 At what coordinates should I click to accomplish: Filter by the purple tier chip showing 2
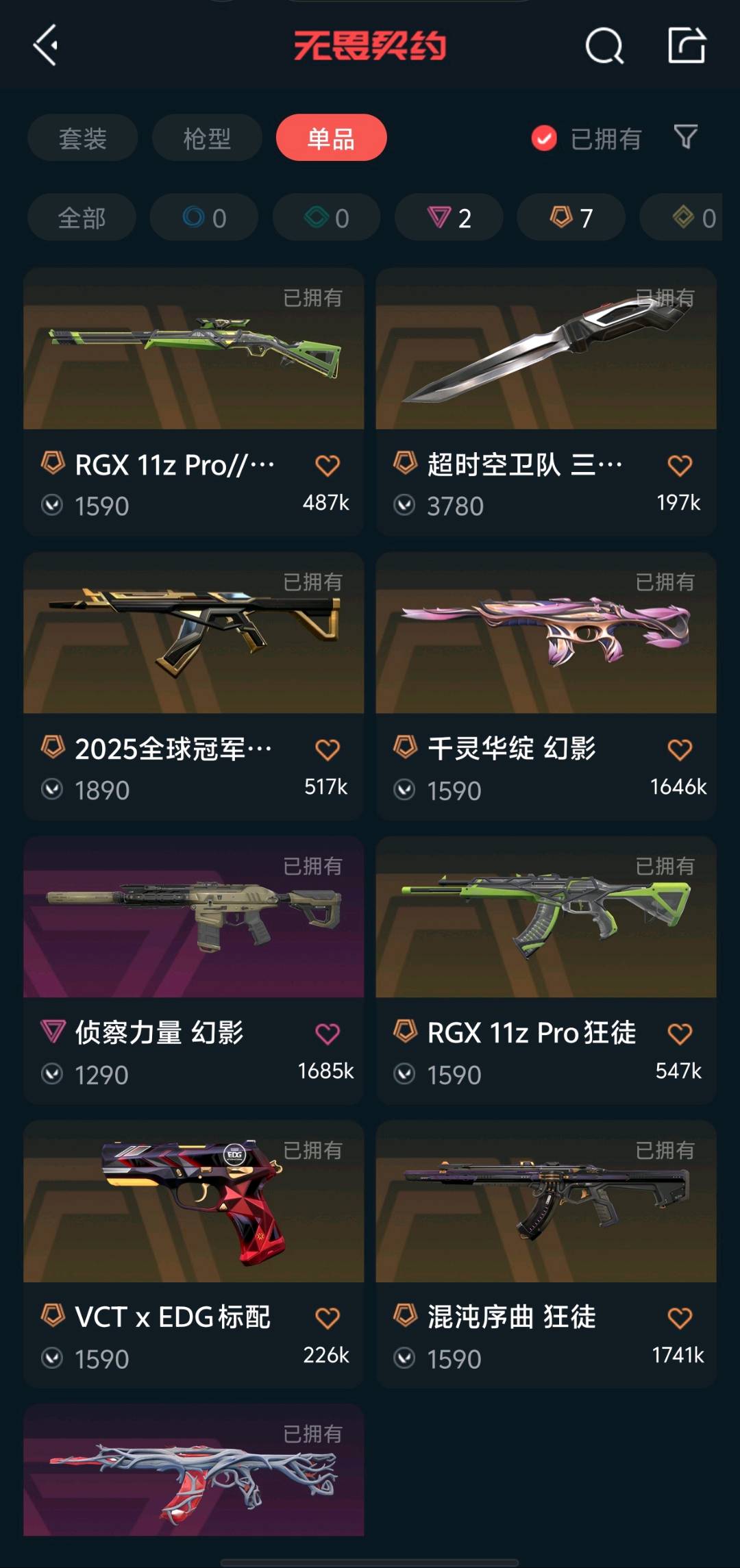point(449,218)
